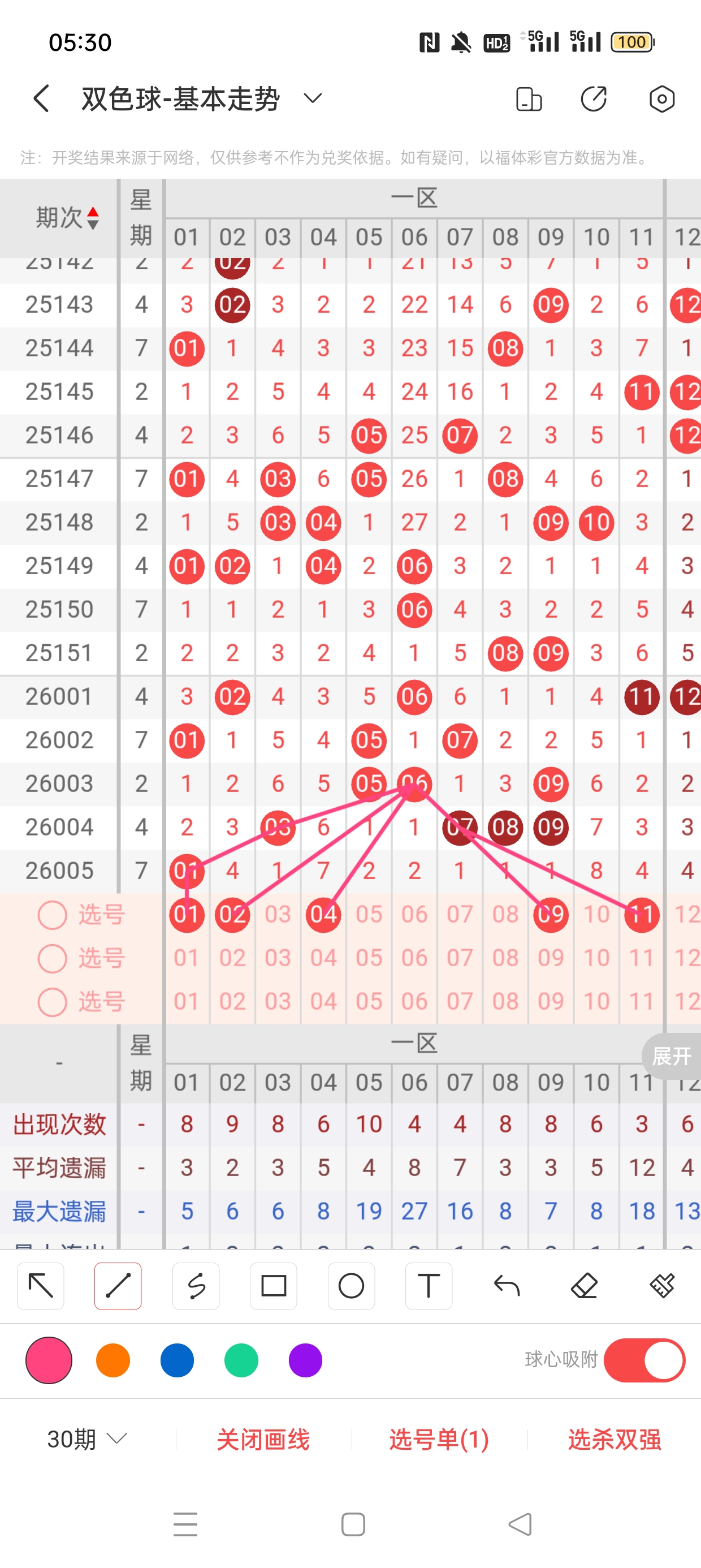Tap 关闭画线 to close drawing mode
This screenshot has width=701, height=1568.
tap(263, 1440)
